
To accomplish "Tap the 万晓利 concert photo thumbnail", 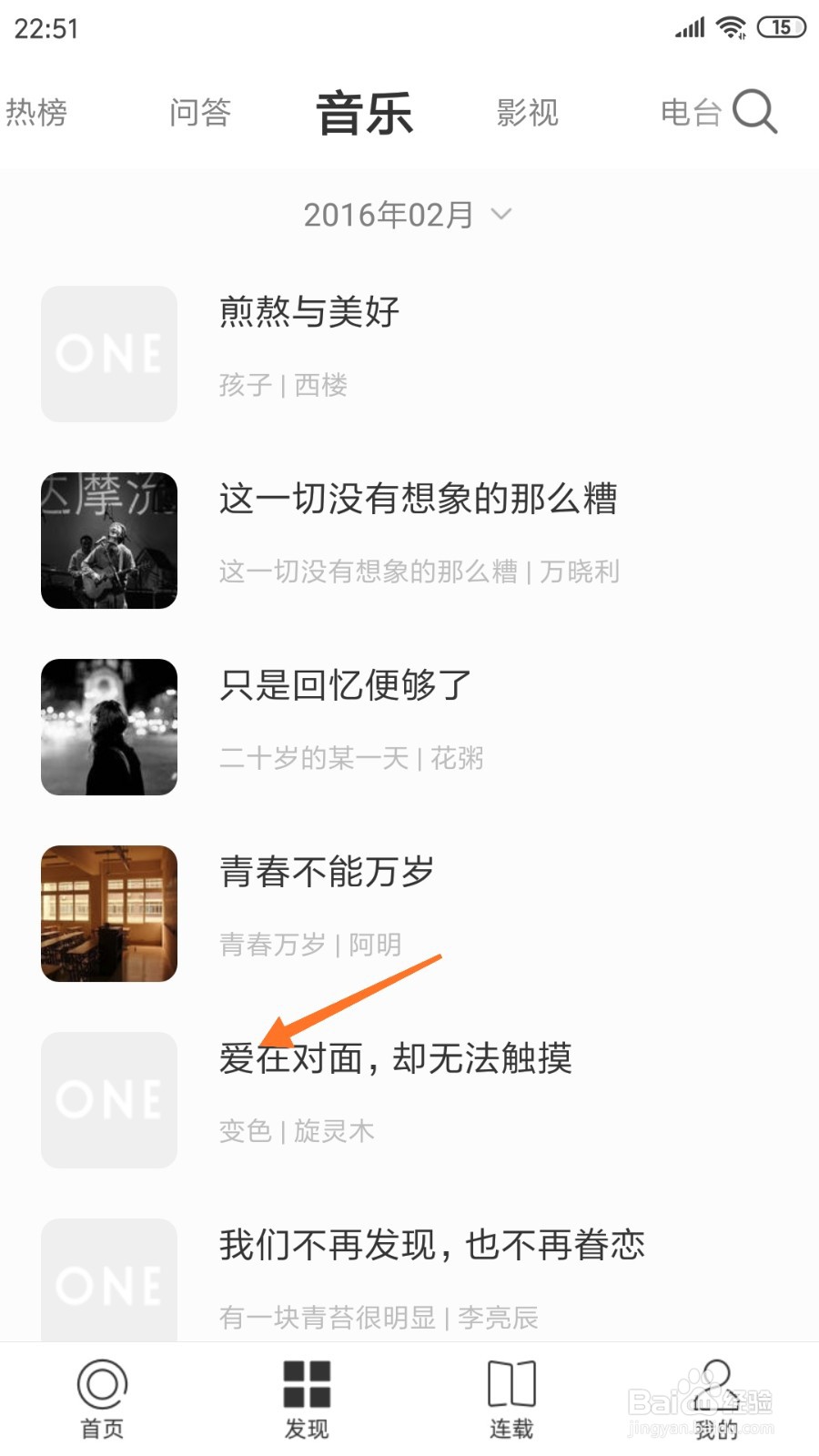I will pyautogui.click(x=108, y=540).
